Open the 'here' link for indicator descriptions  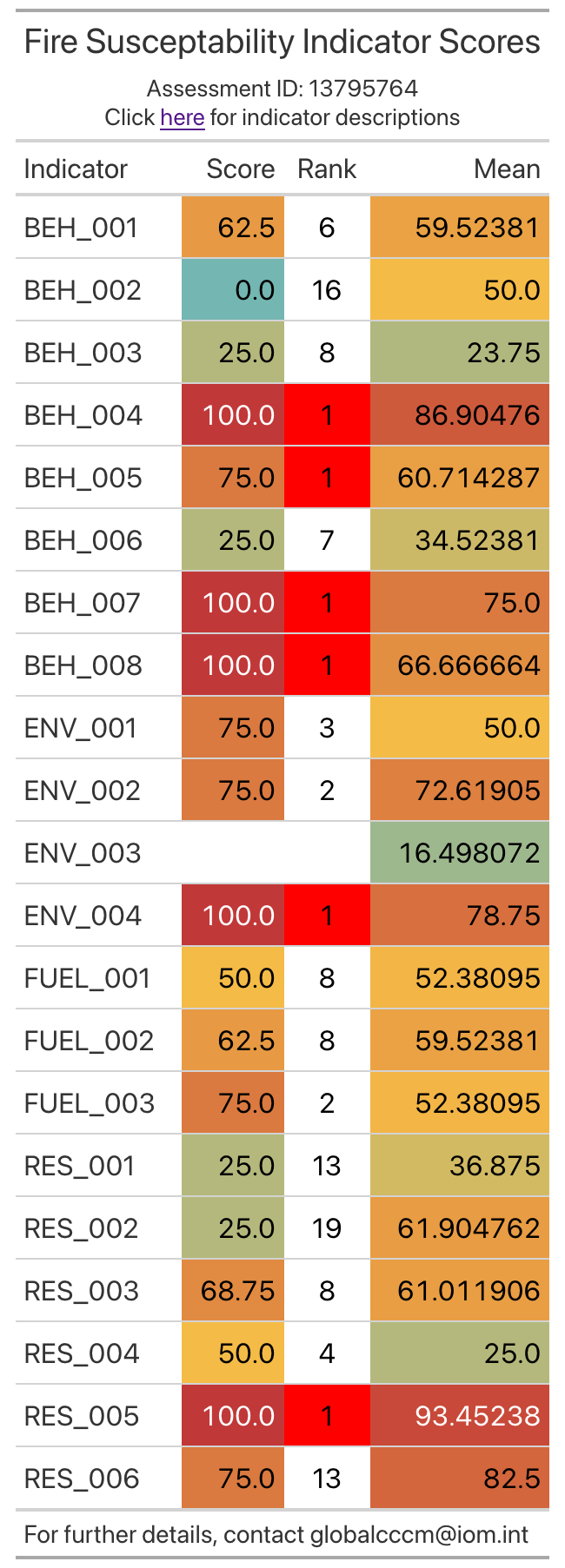[182, 117]
